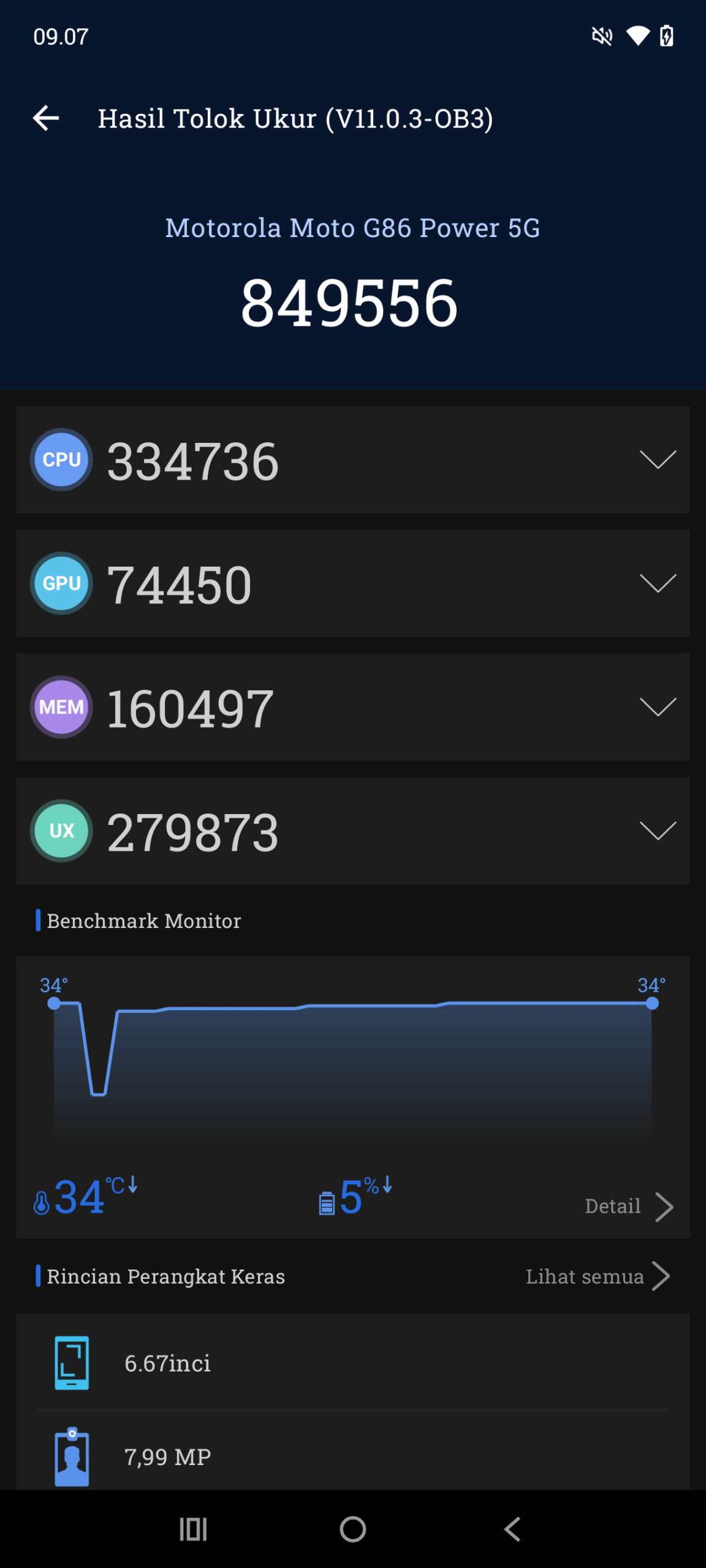
Task: Tap the system home button
Action: tap(353, 1529)
